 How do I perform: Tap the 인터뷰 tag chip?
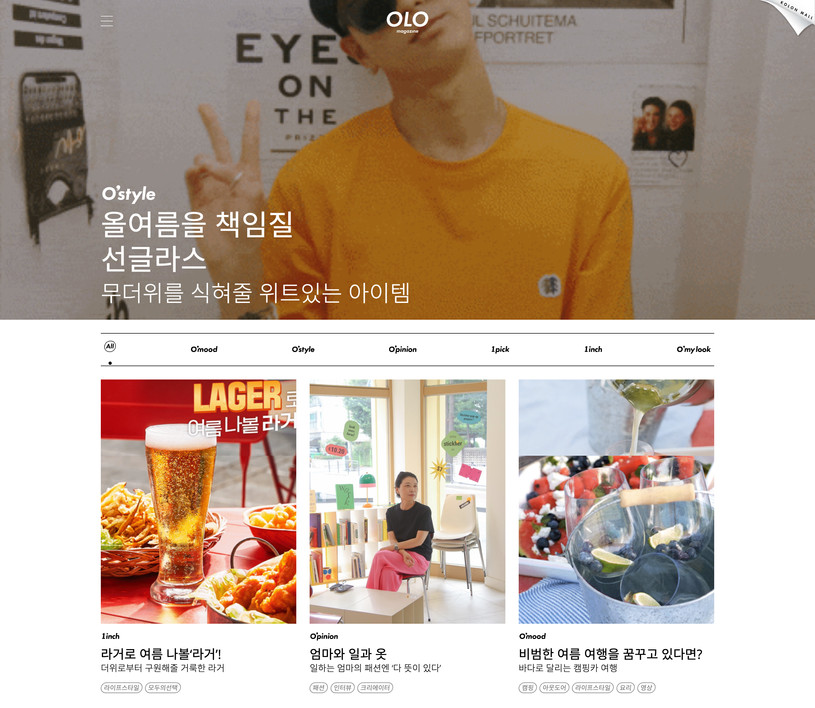pyautogui.click(x=342, y=688)
